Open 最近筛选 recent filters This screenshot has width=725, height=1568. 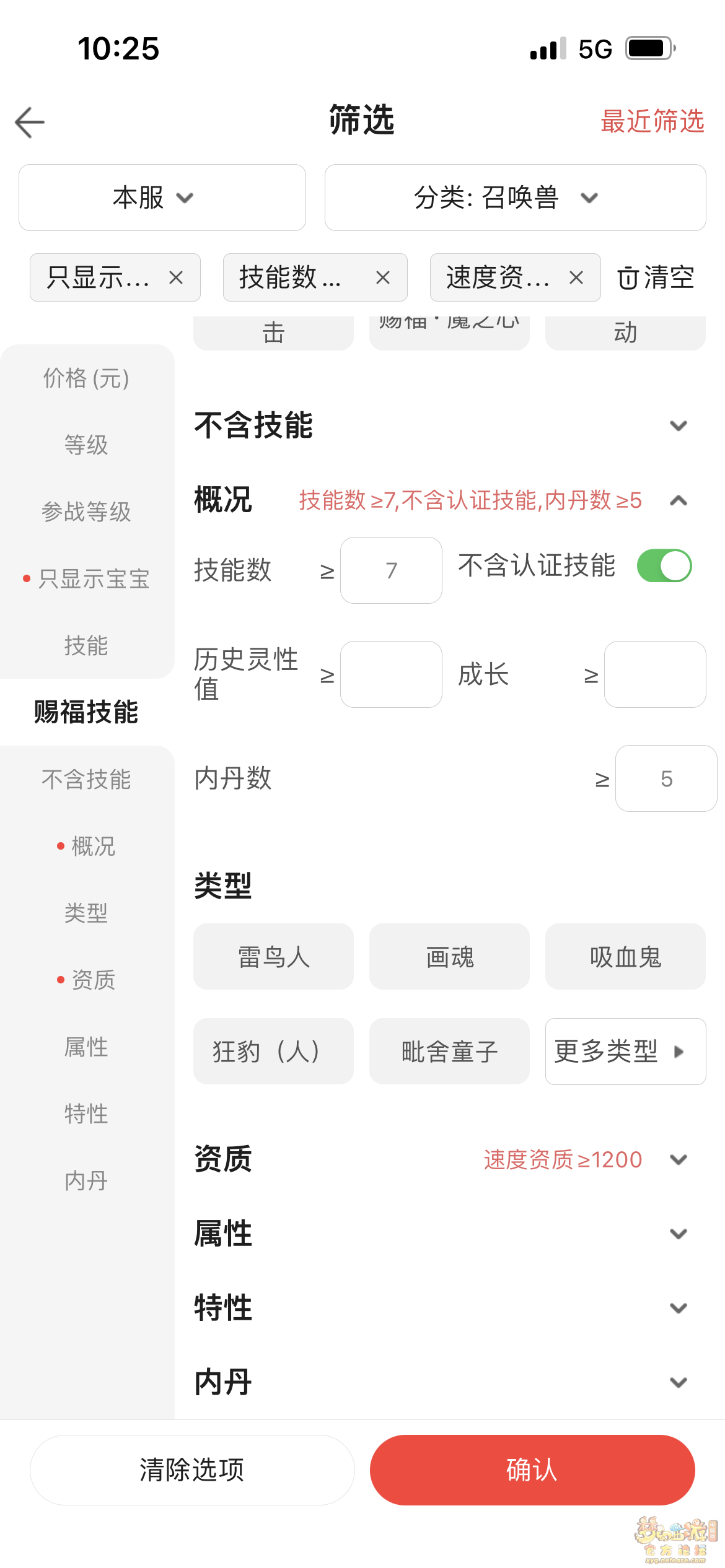coord(652,121)
